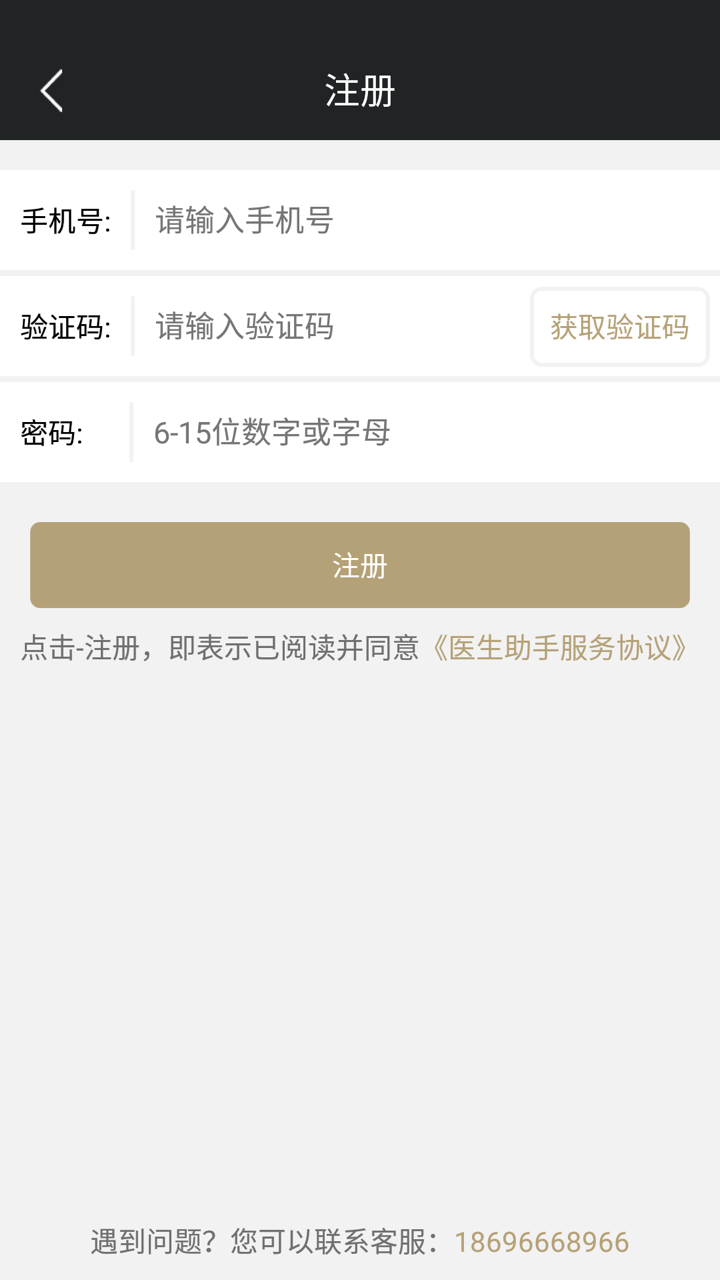Image resolution: width=720 pixels, height=1280 pixels.
Task: Focus the password entry field
Action: (x=330, y=433)
